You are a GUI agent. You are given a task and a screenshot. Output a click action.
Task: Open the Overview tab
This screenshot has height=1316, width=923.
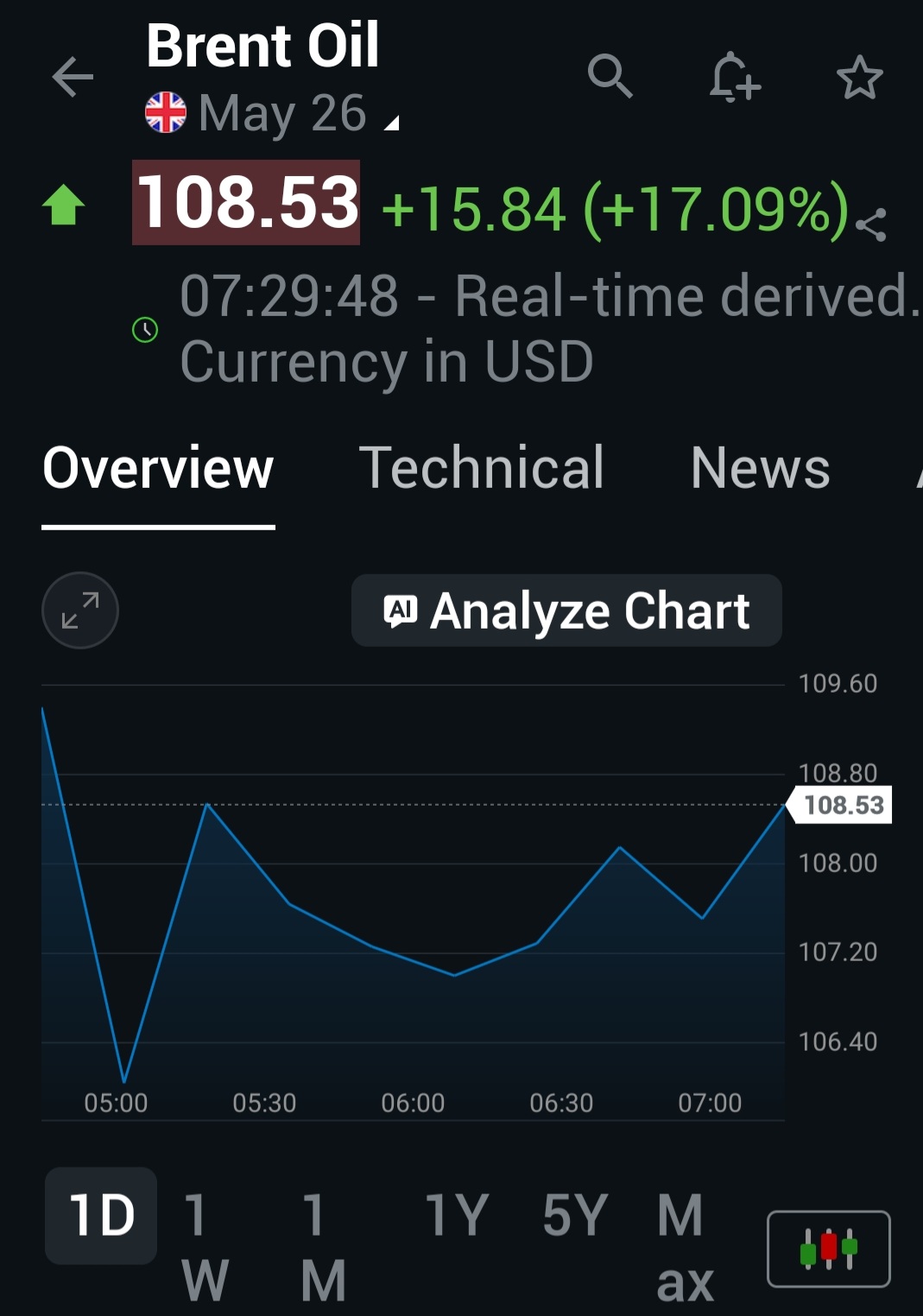(x=158, y=468)
